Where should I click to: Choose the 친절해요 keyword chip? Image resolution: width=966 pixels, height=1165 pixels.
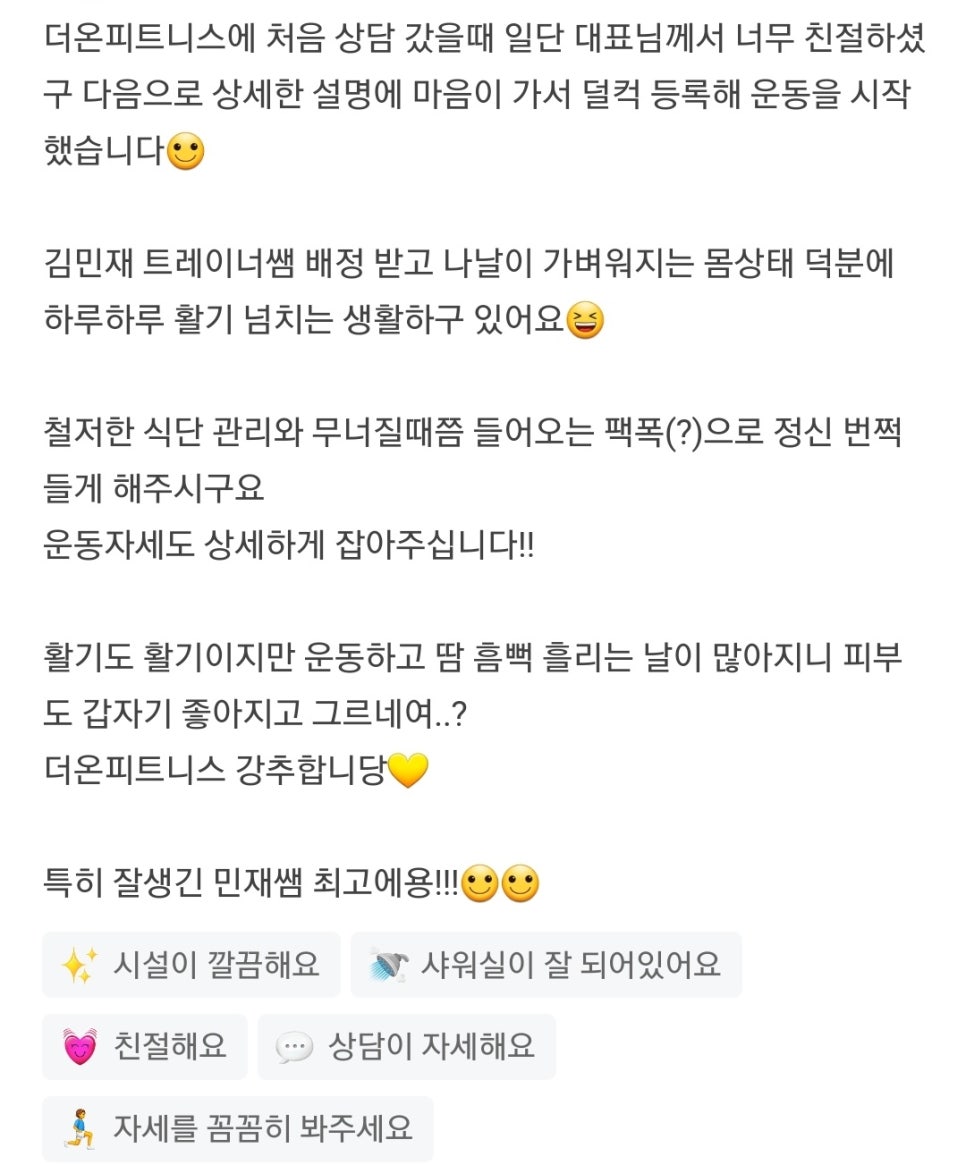point(145,1047)
